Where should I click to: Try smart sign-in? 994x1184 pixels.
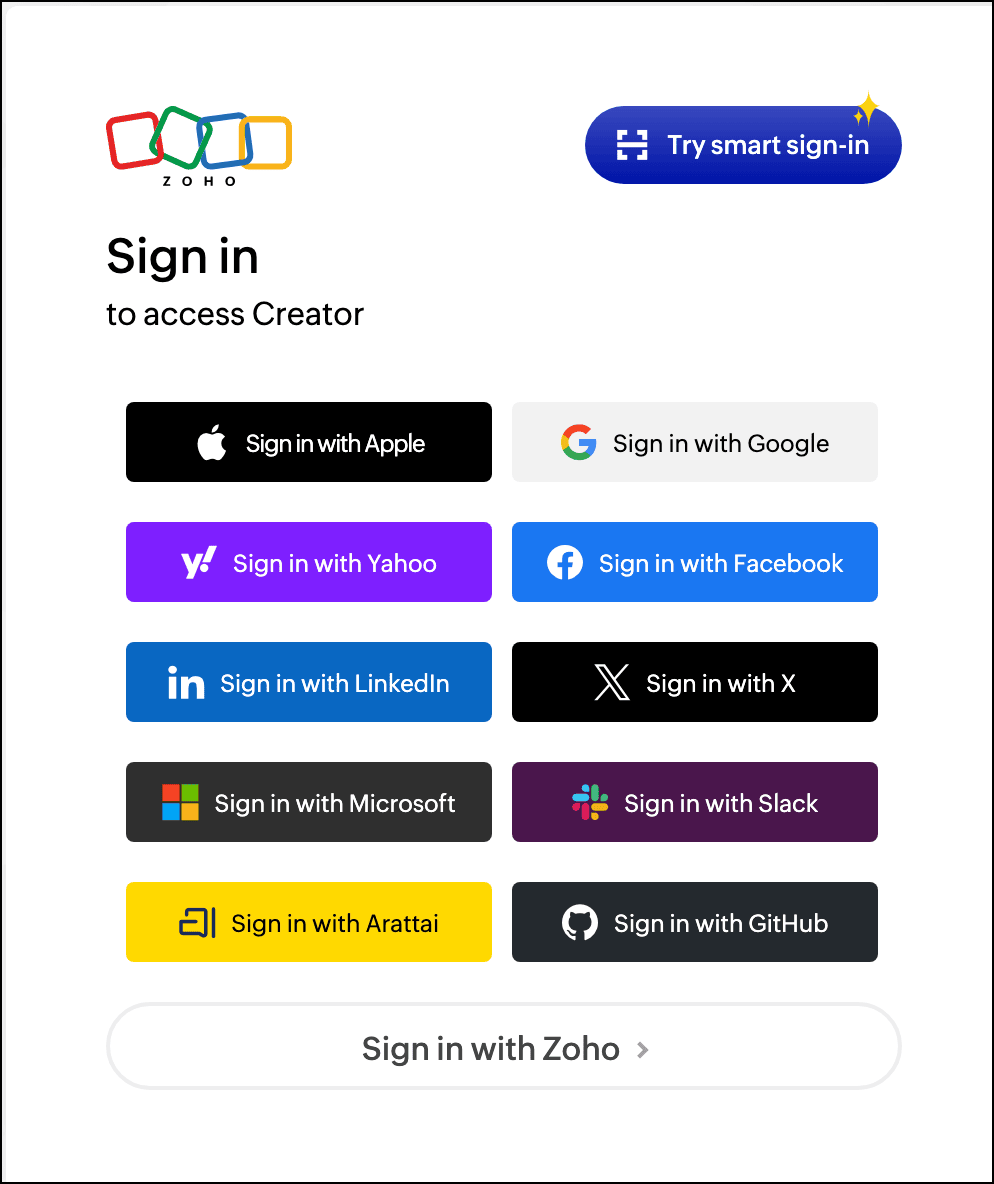[743, 145]
